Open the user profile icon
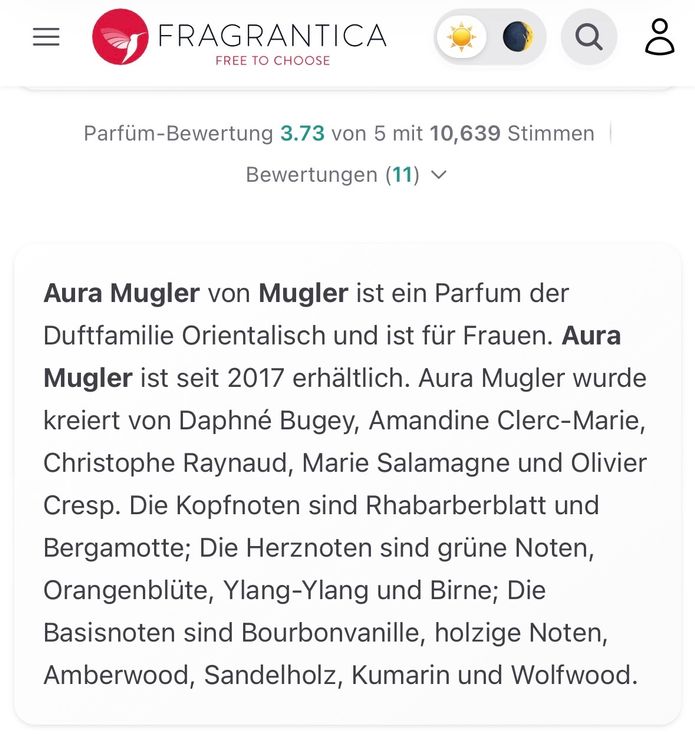The width and height of the screenshot is (695, 750). pos(660,37)
